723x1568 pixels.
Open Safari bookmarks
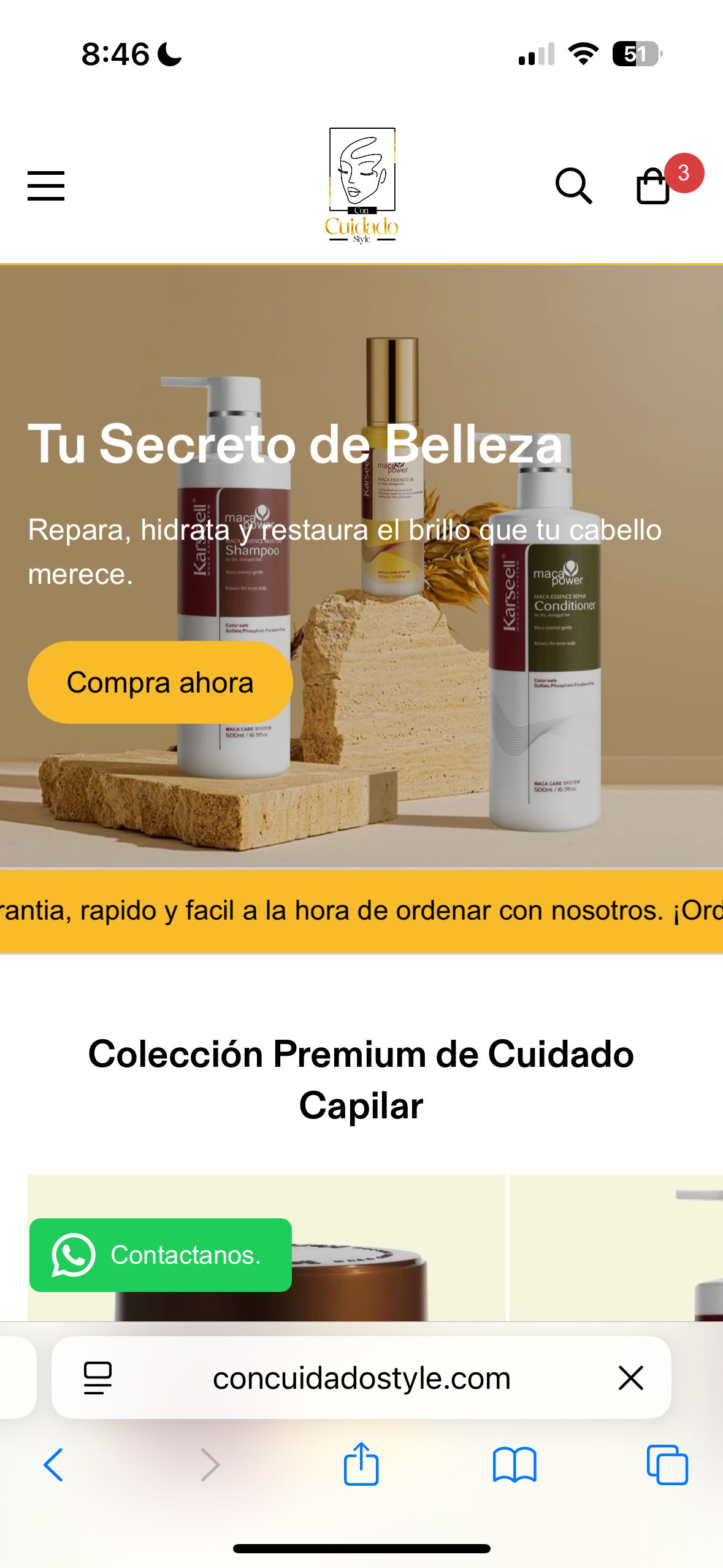(x=515, y=1465)
